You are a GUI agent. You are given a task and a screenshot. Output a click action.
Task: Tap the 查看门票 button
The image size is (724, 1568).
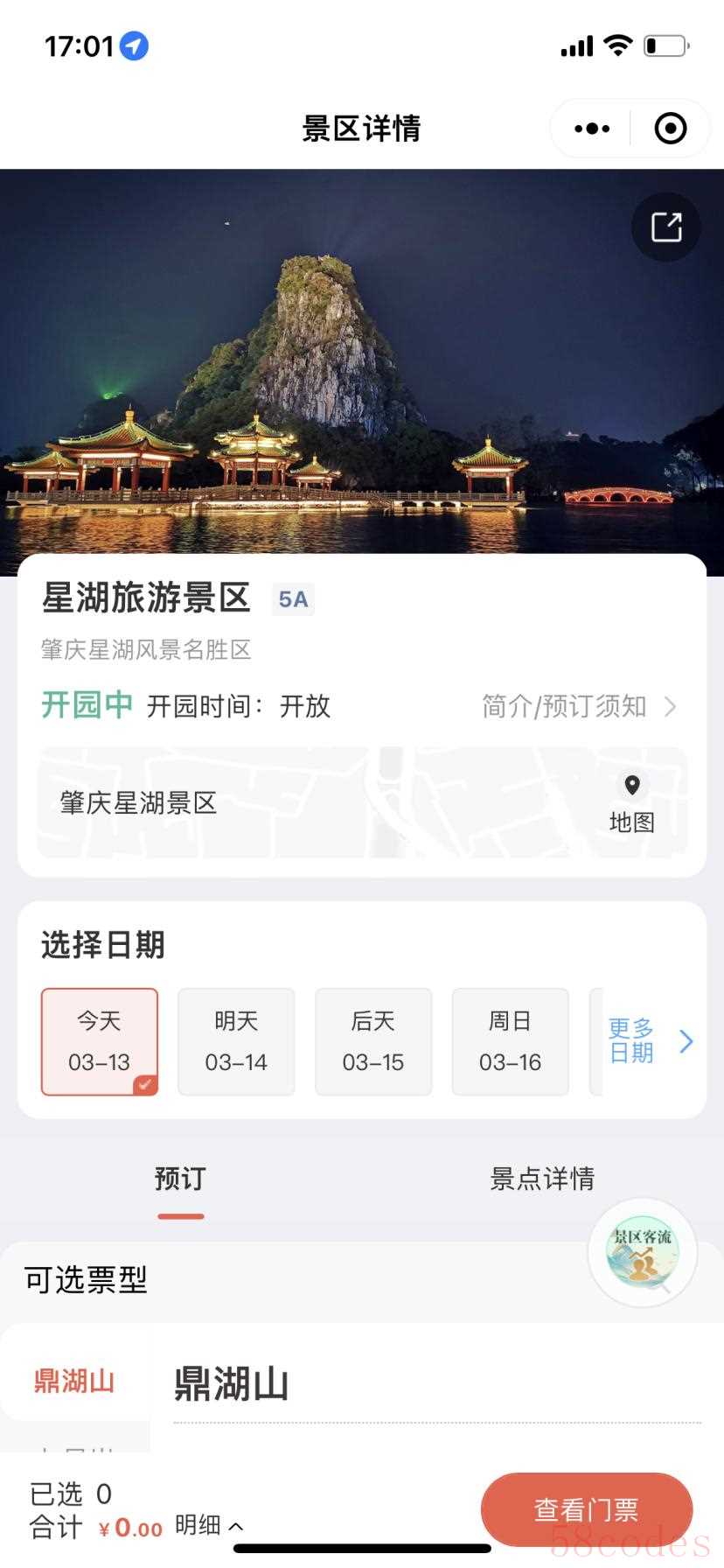[586, 1509]
